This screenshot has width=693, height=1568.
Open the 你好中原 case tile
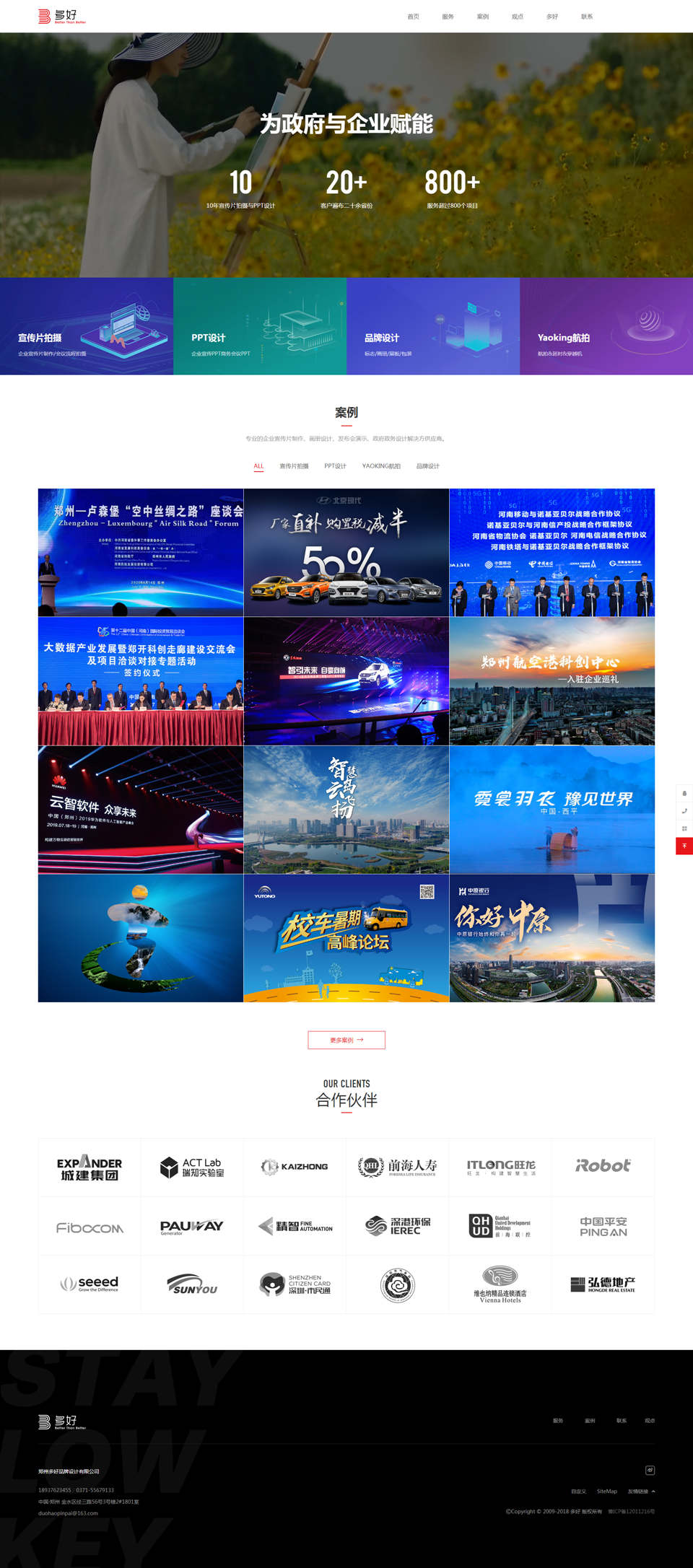pyautogui.click(x=552, y=938)
